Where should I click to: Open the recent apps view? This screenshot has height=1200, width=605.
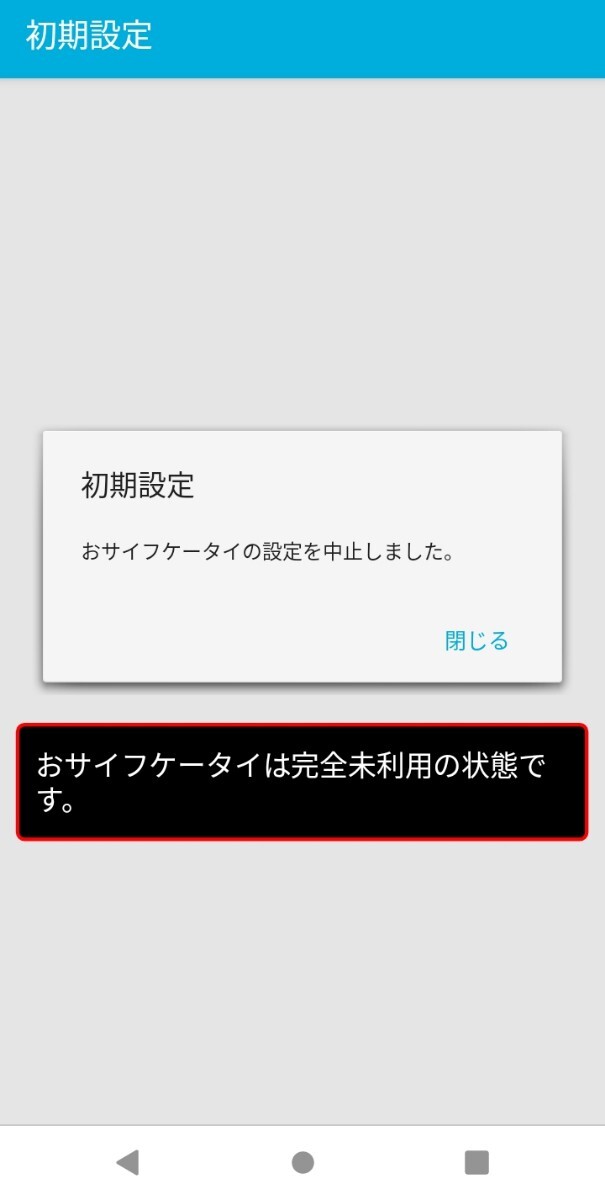tap(477, 1162)
